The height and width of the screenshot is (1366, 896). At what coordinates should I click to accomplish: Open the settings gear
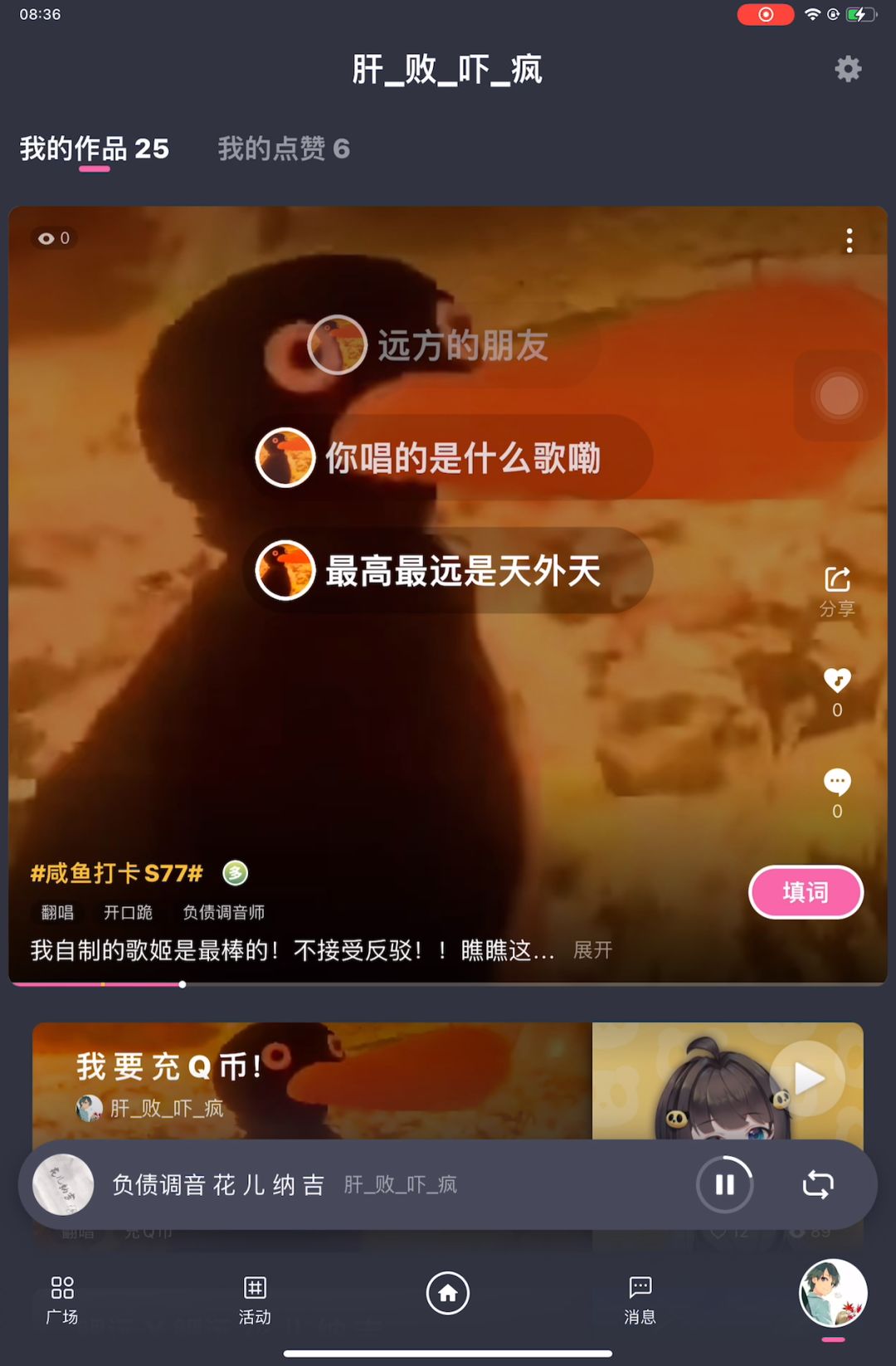(x=847, y=69)
